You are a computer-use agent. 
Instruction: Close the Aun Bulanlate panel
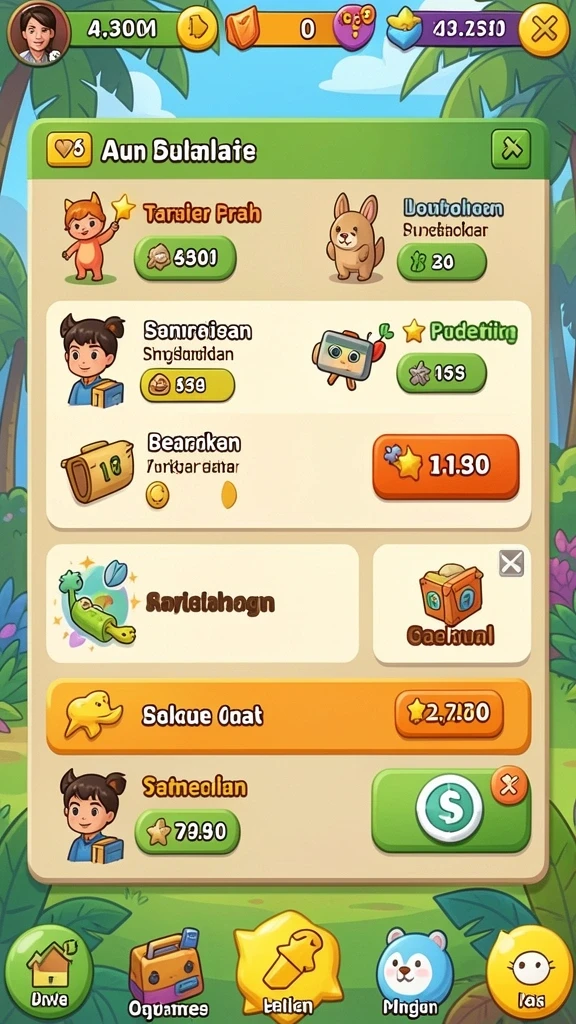tap(511, 150)
